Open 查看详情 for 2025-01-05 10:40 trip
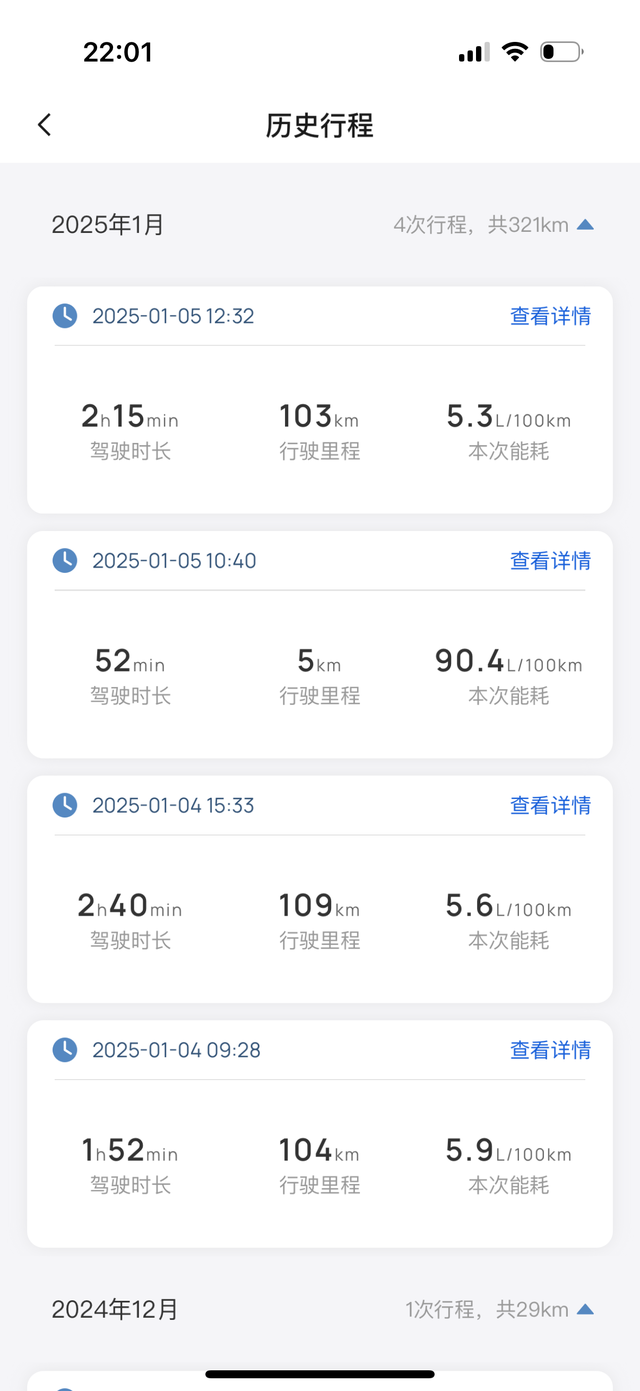 coord(550,561)
